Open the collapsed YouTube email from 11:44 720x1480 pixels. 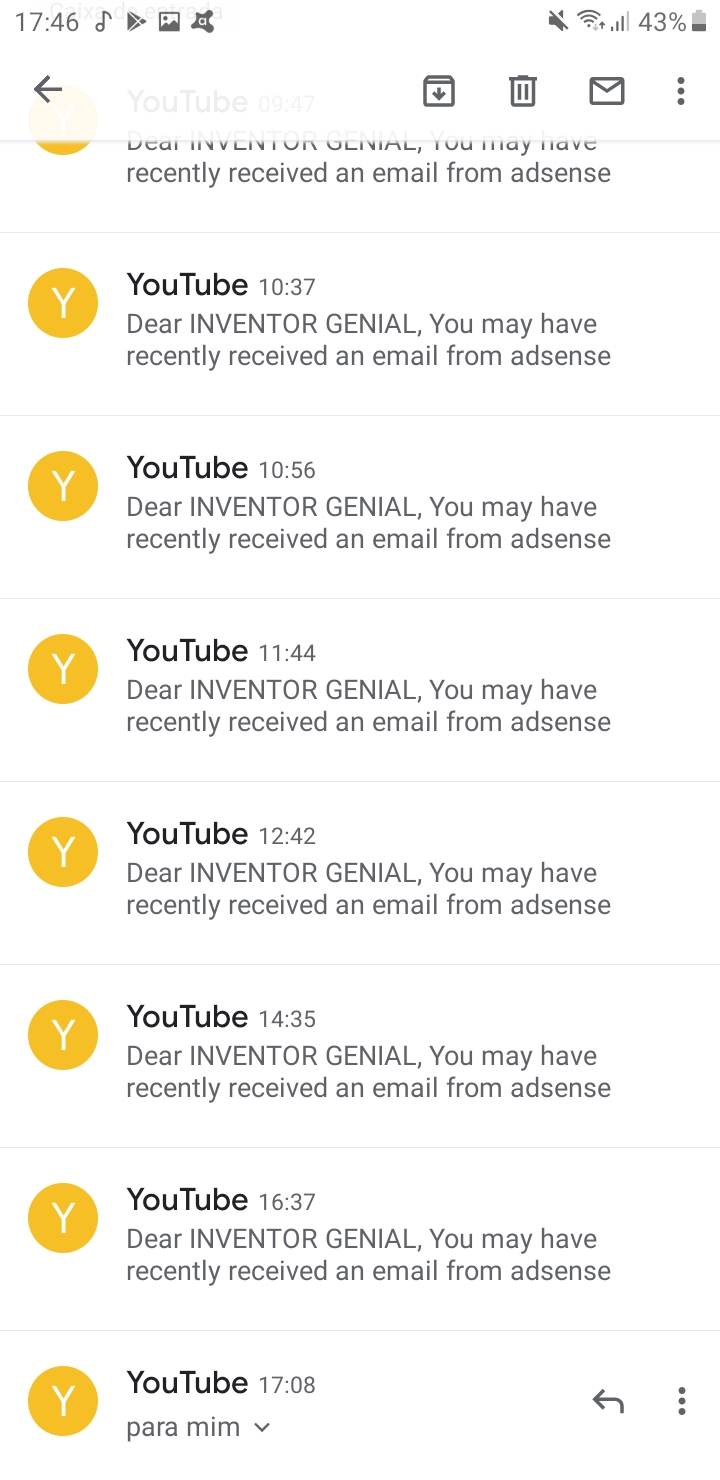click(360, 690)
